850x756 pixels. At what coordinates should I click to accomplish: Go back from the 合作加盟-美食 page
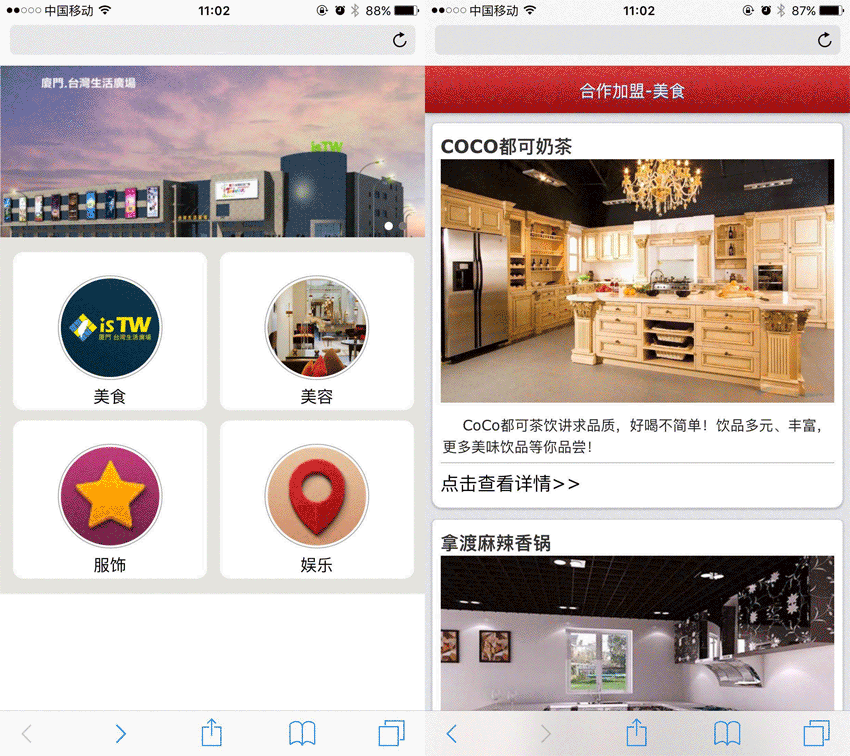pyautogui.click(x=451, y=733)
